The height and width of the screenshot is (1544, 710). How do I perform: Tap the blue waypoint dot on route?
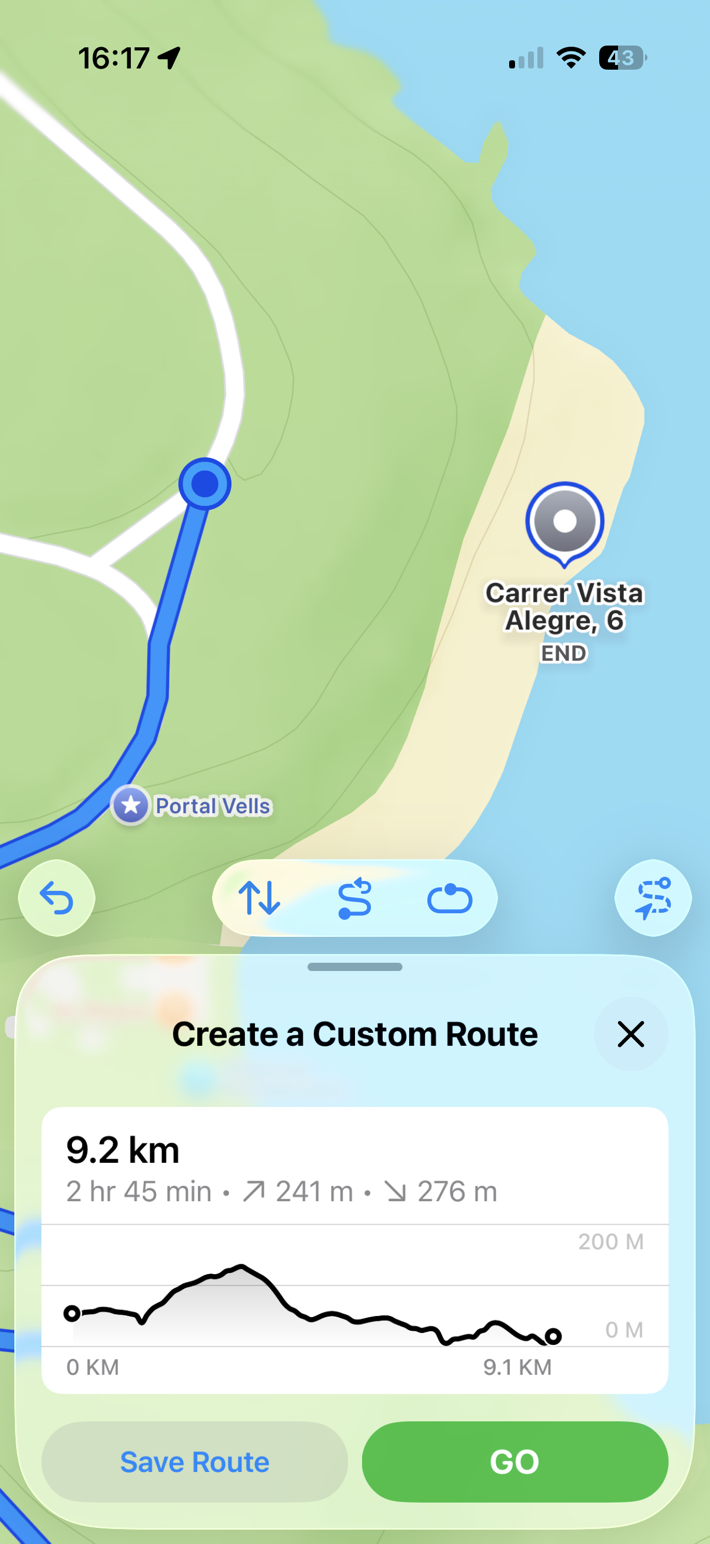tap(205, 484)
